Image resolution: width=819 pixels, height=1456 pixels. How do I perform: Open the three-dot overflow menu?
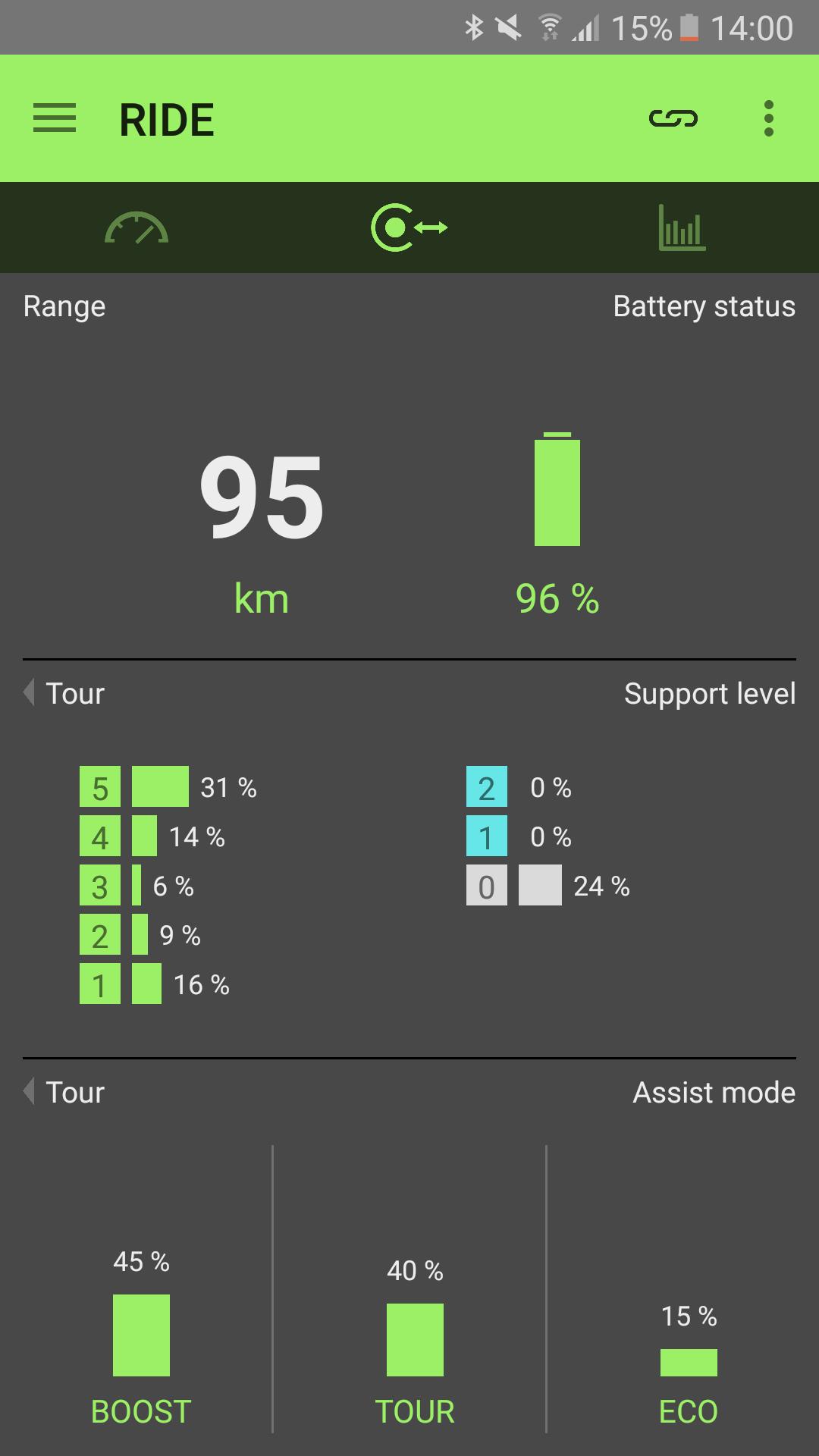[768, 118]
